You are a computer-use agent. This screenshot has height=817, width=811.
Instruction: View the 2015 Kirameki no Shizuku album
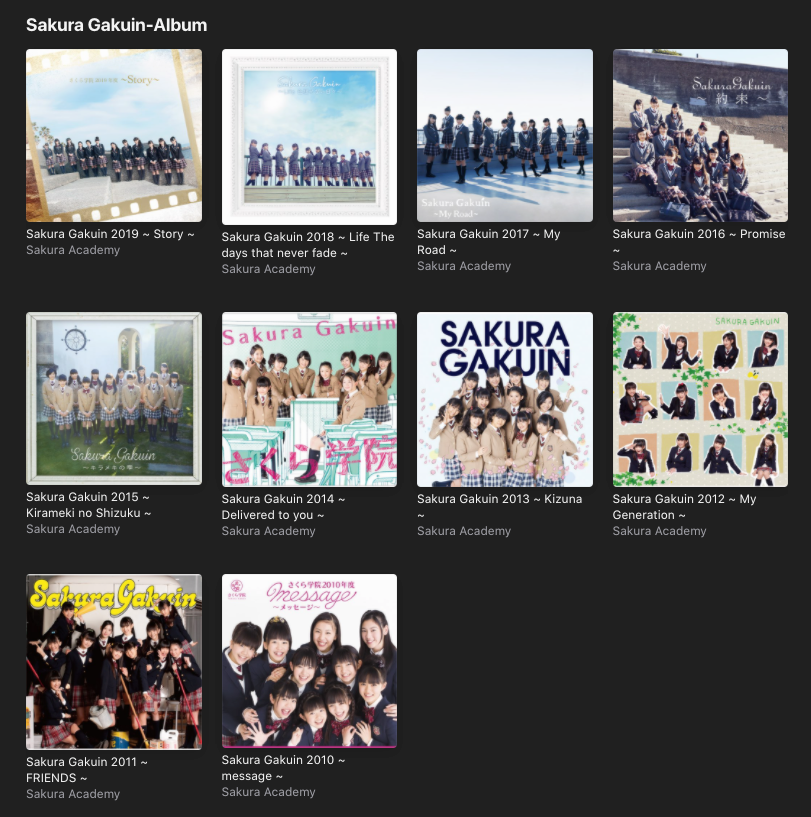click(113, 398)
